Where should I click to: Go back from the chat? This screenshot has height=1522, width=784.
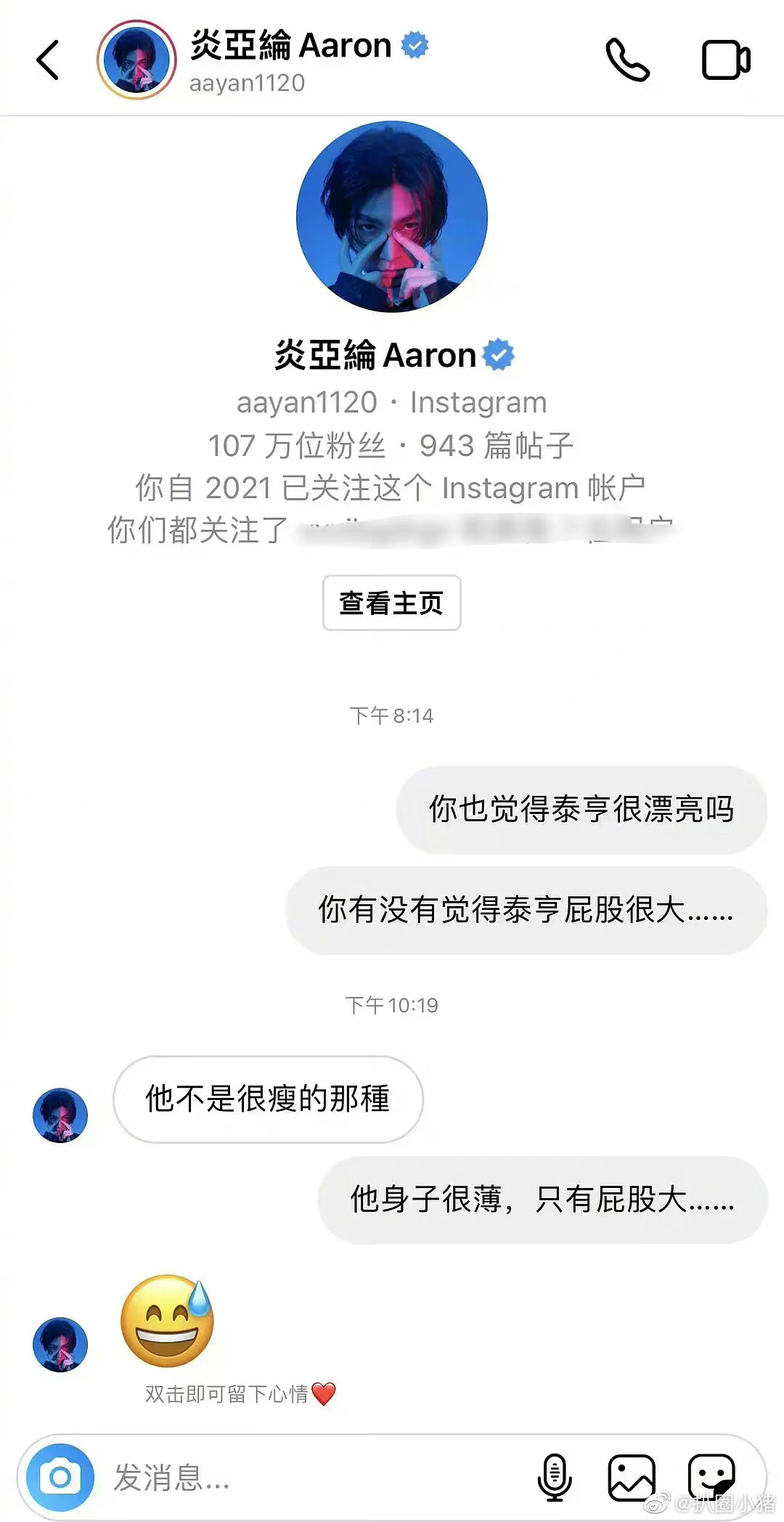(x=48, y=60)
